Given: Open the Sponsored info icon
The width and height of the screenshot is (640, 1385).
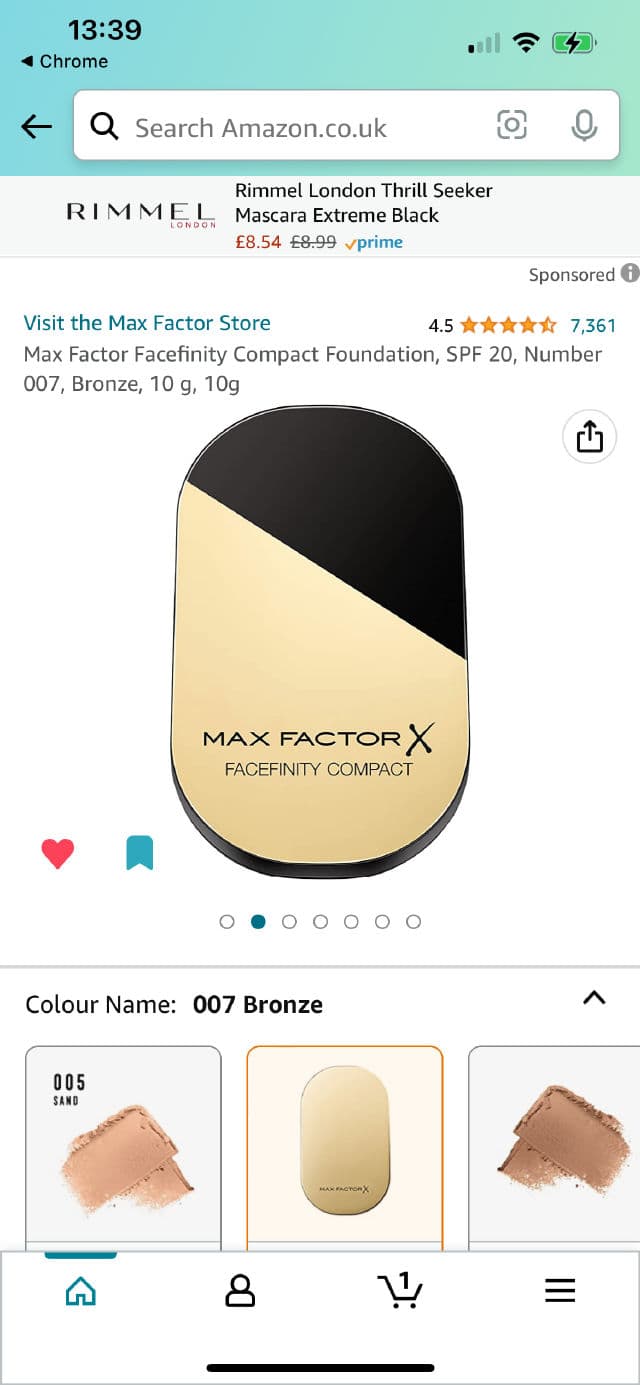Looking at the screenshot, I should [630, 273].
